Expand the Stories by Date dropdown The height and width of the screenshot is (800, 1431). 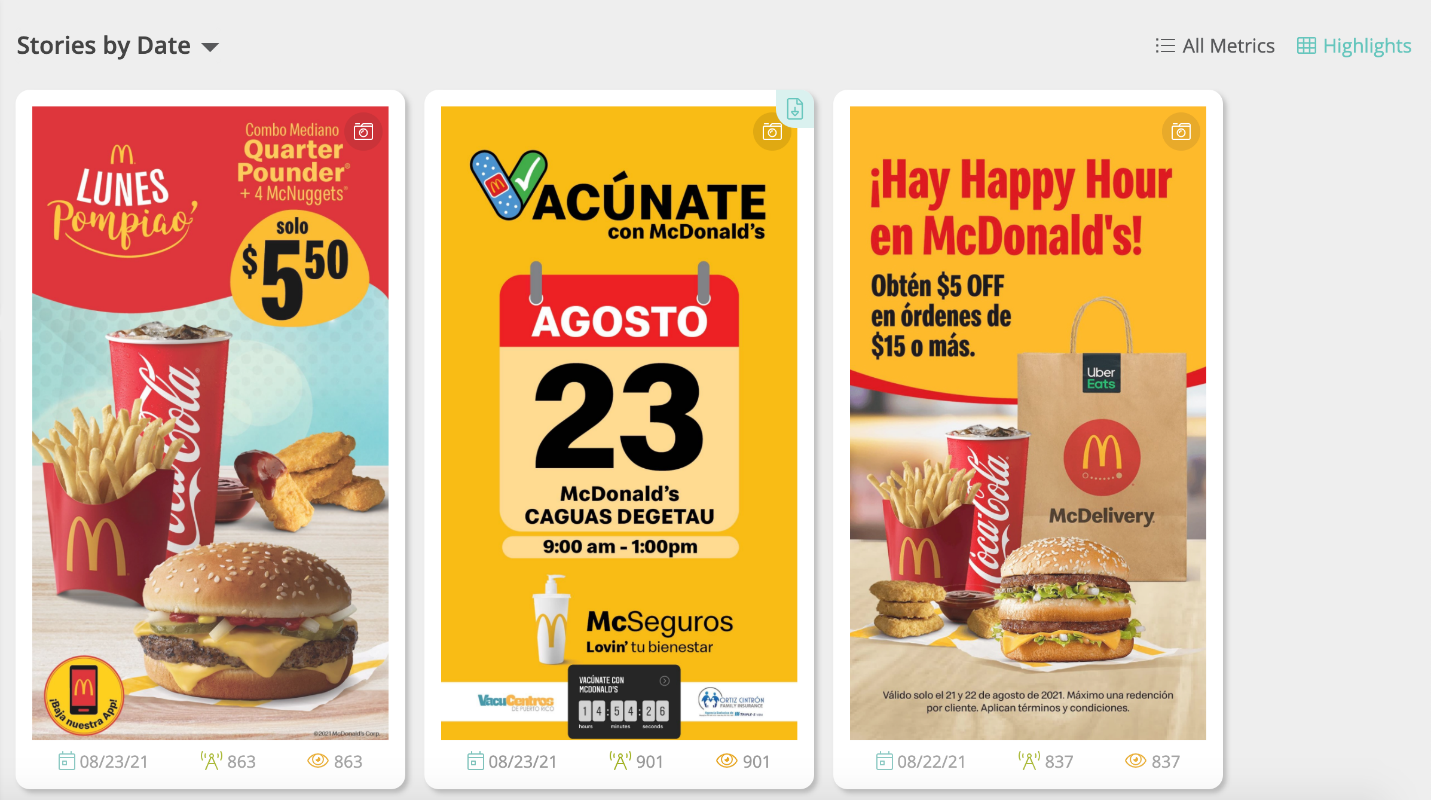pos(209,47)
